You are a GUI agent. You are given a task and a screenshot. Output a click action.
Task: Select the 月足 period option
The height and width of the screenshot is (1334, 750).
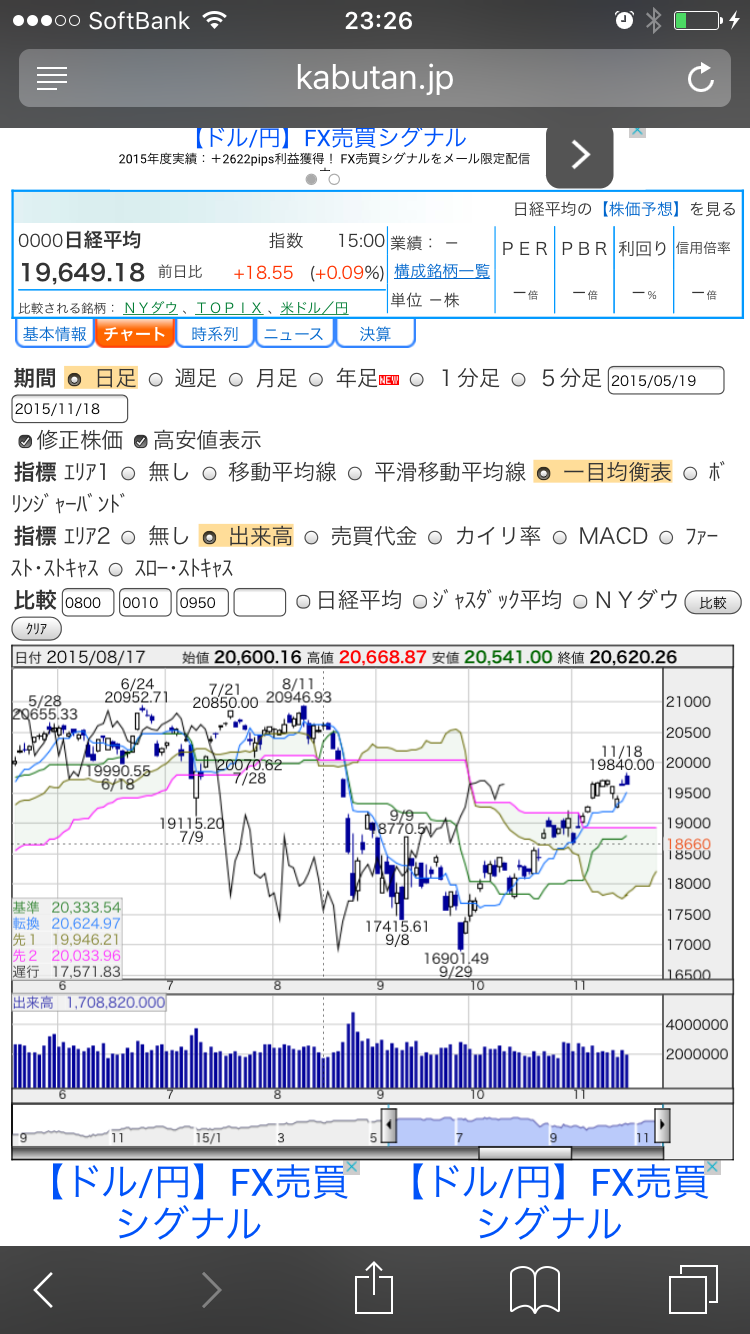coord(236,379)
